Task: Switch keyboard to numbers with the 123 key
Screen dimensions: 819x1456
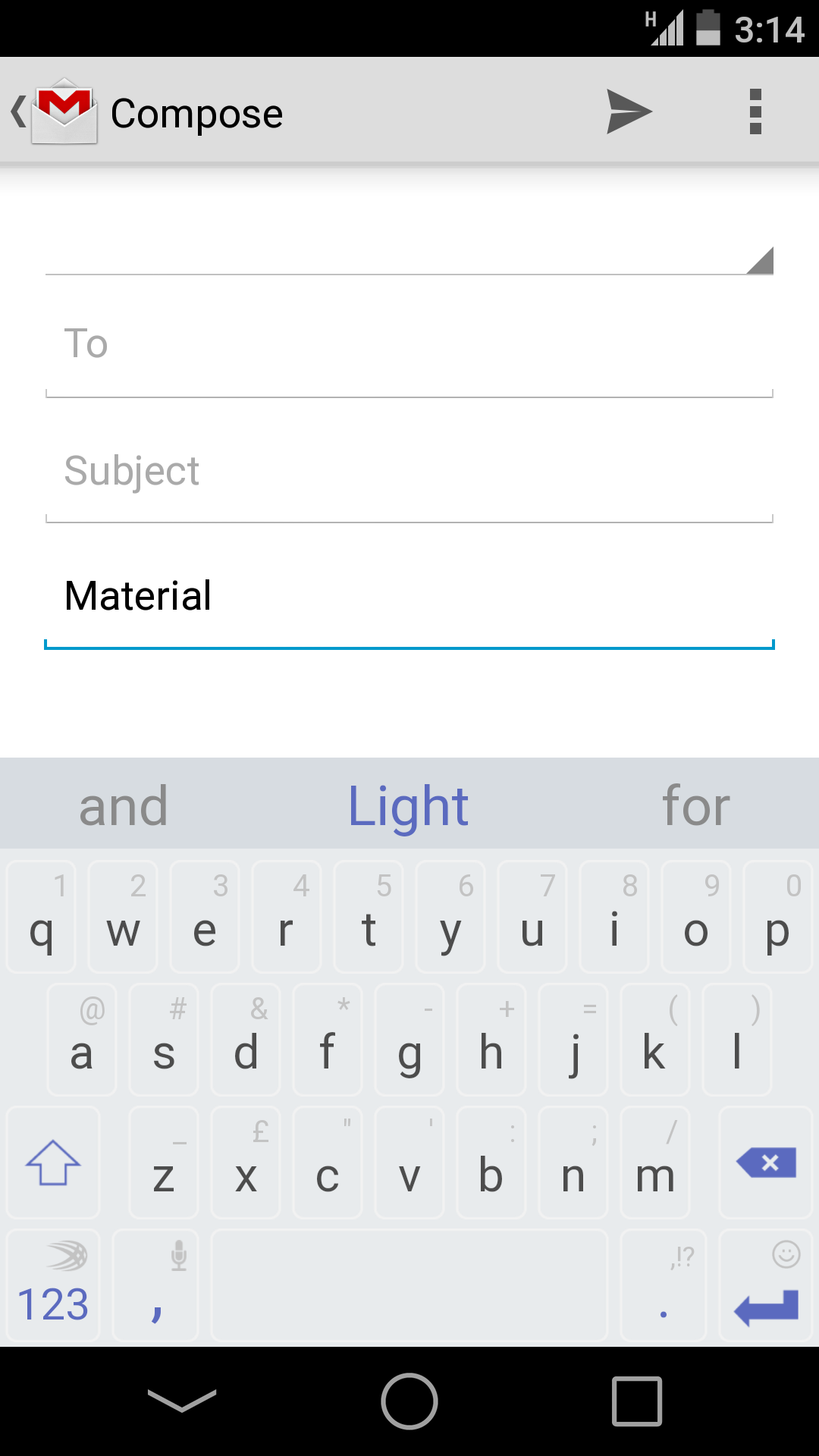Action: click(x=52, y=1306)
